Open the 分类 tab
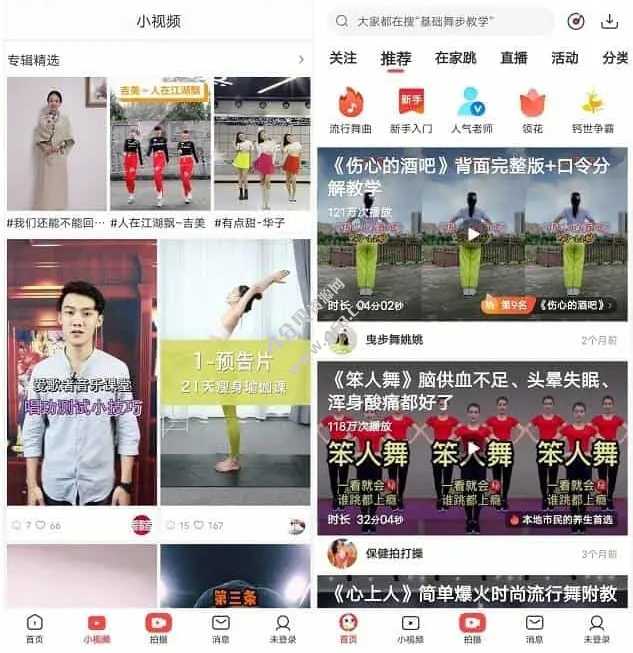The height and width of the screenshot is (653, 633). point(614,58)
